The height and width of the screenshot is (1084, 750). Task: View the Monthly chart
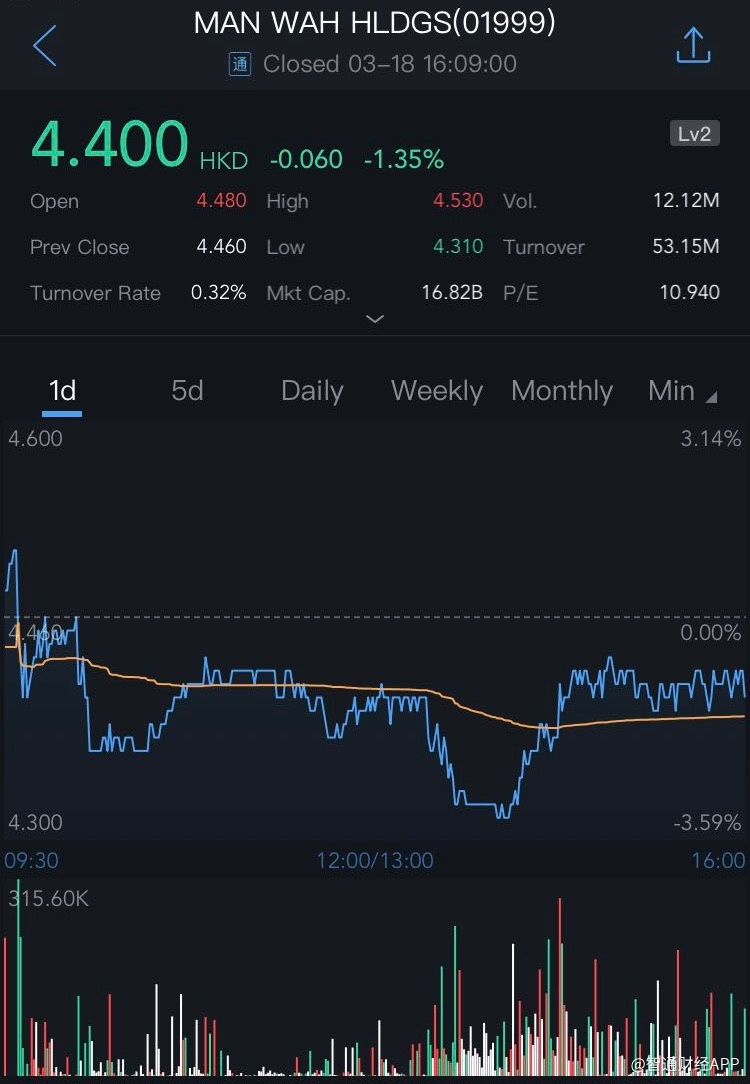pos(562,391)
